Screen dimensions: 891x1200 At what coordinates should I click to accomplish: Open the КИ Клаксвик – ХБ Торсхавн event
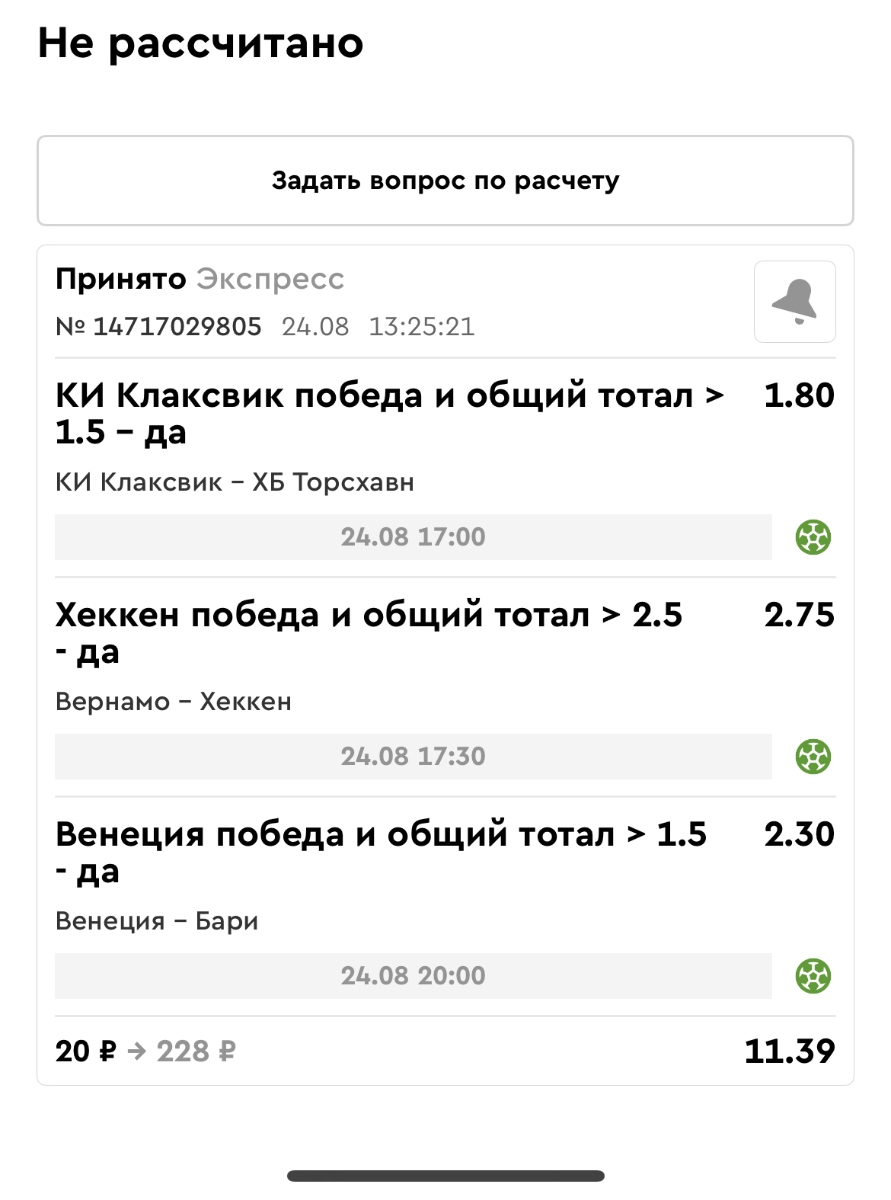click(x=235, y=483)
